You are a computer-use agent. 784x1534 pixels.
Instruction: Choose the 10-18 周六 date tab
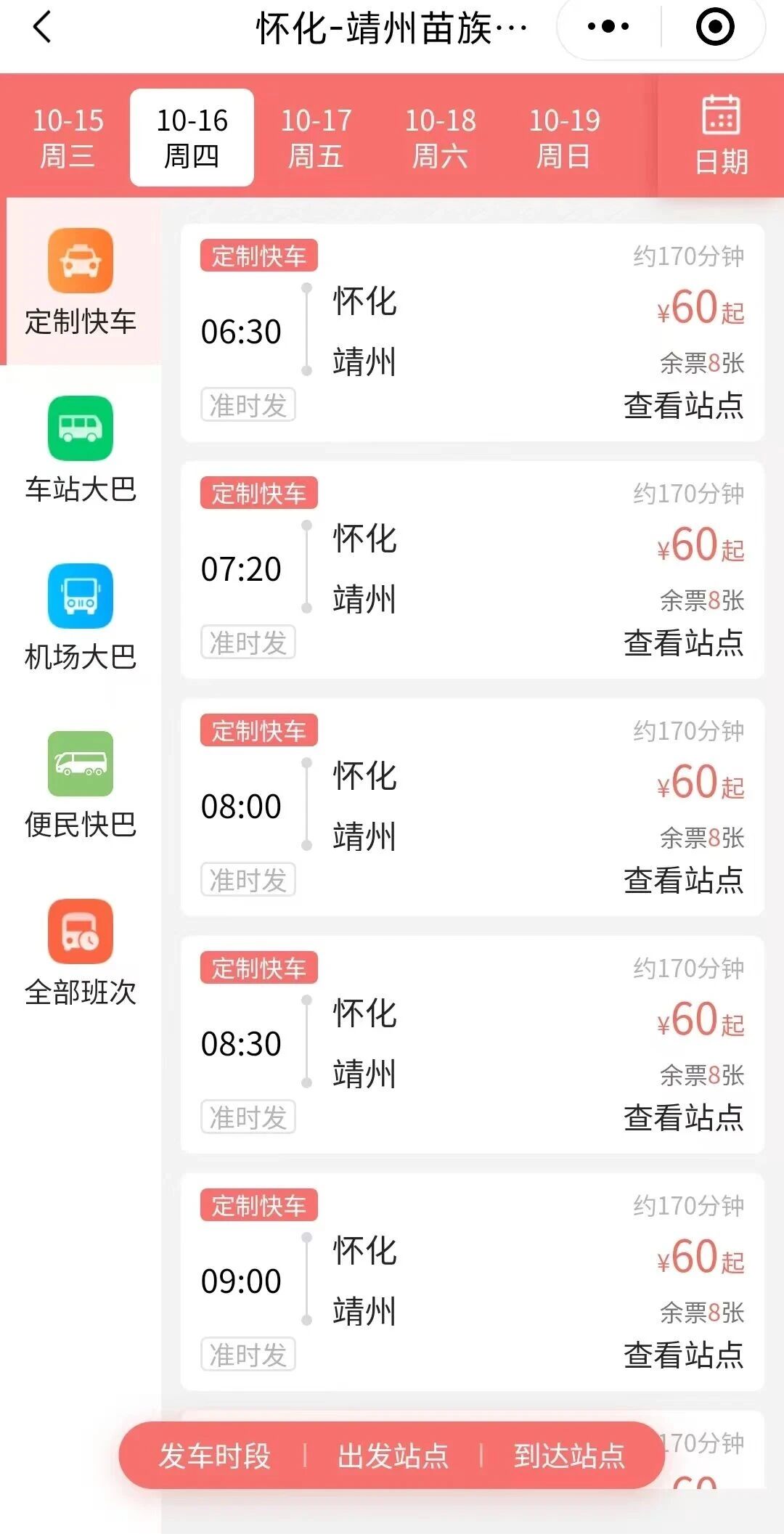click(440, 137)
